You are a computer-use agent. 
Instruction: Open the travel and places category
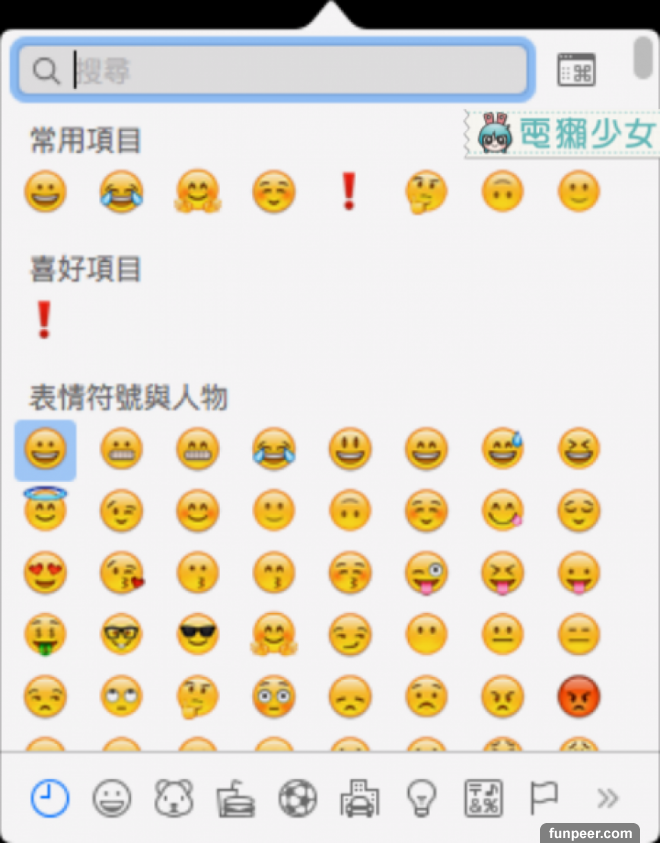tap(359, 798)
